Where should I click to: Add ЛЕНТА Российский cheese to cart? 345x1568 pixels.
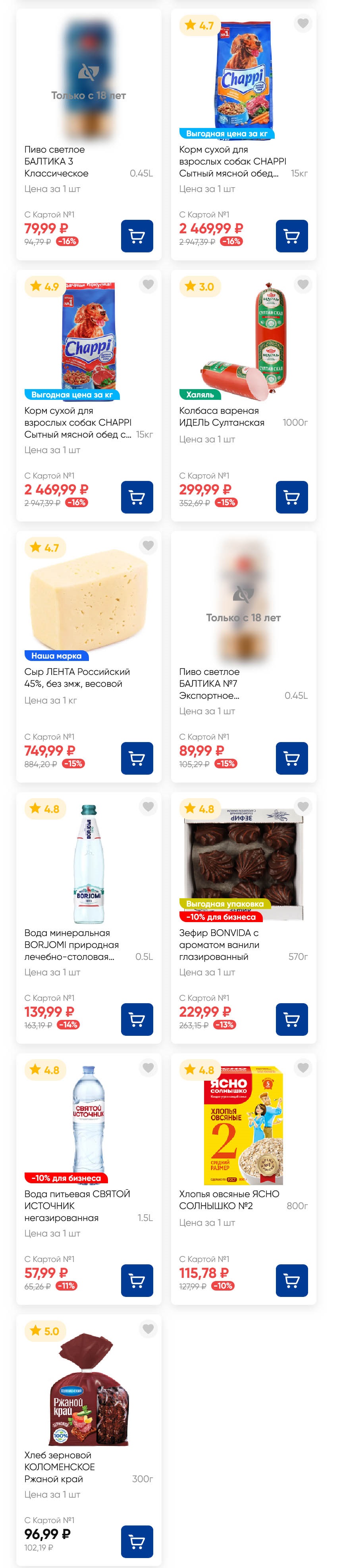pos(137,758)
